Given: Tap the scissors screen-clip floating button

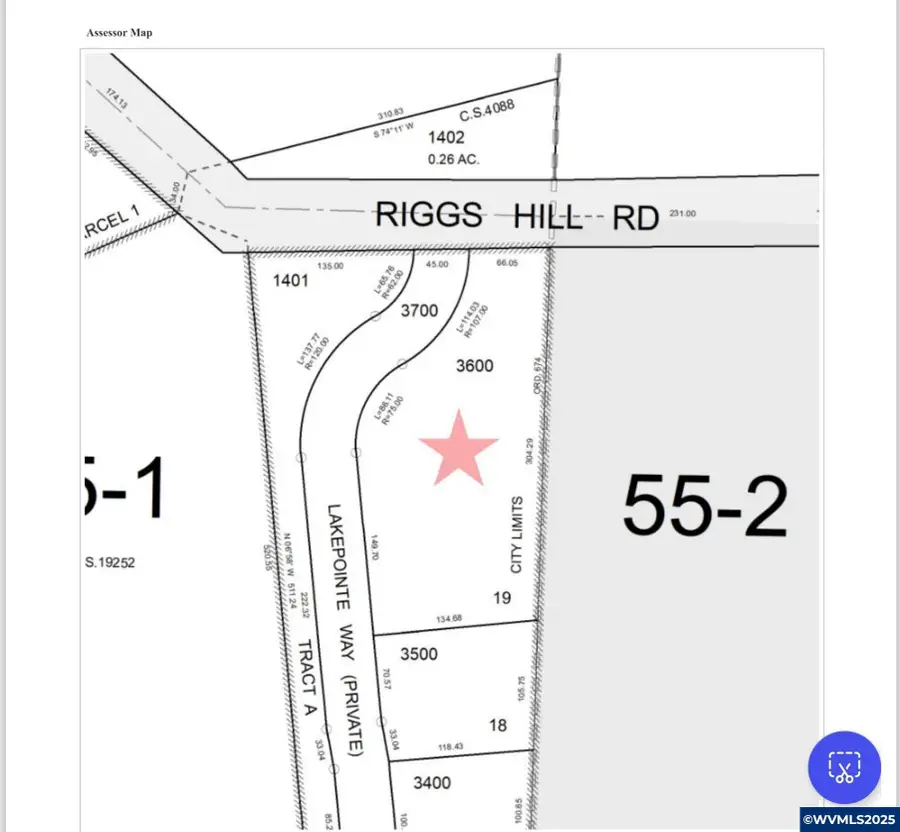Looking at the screenshot, I should (844, 768).
